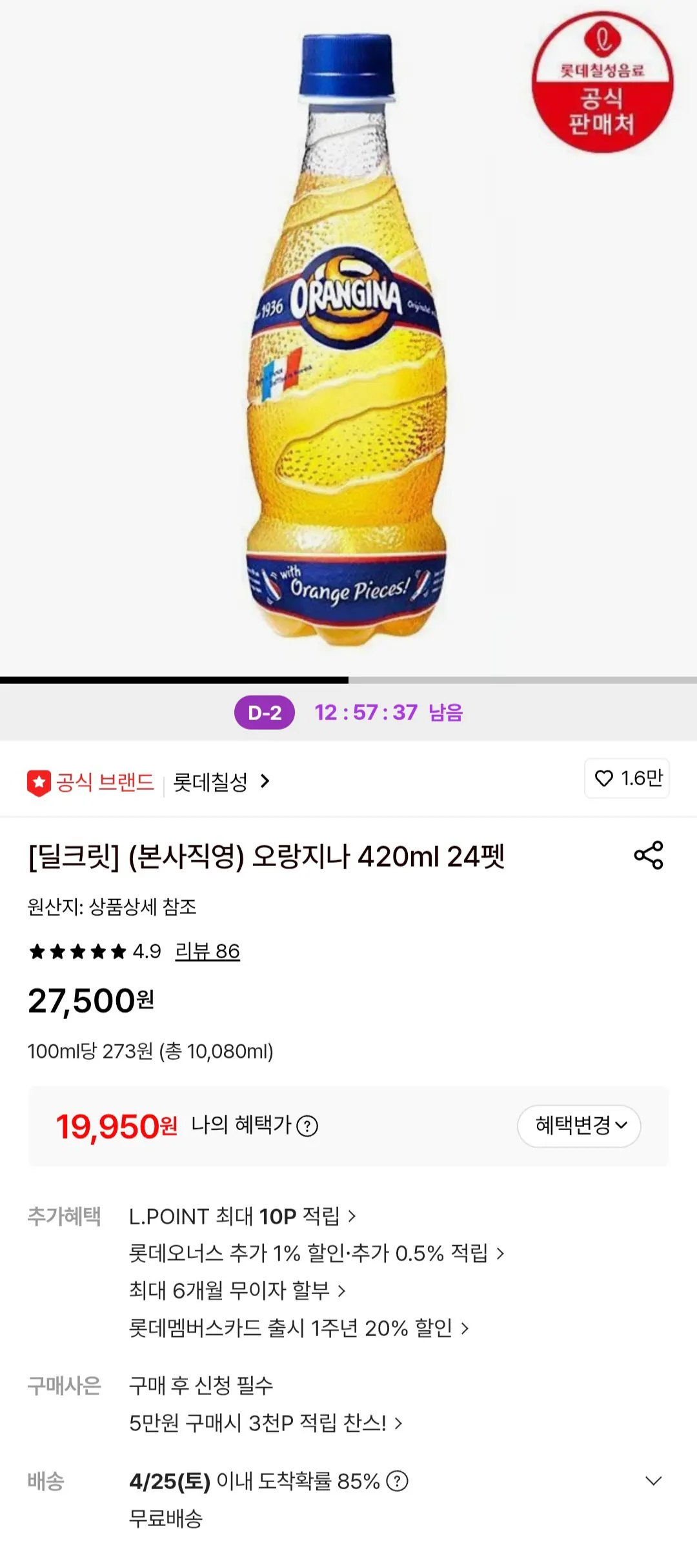Click the Orangina bottle product image

click(348, 336)
